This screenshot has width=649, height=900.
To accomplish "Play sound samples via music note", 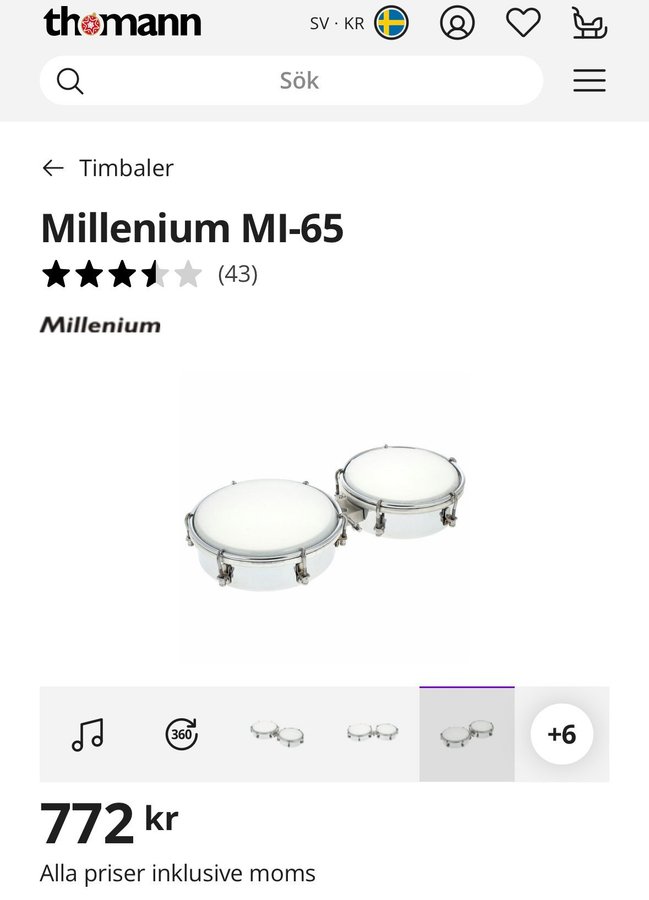I will pos(87,735).
